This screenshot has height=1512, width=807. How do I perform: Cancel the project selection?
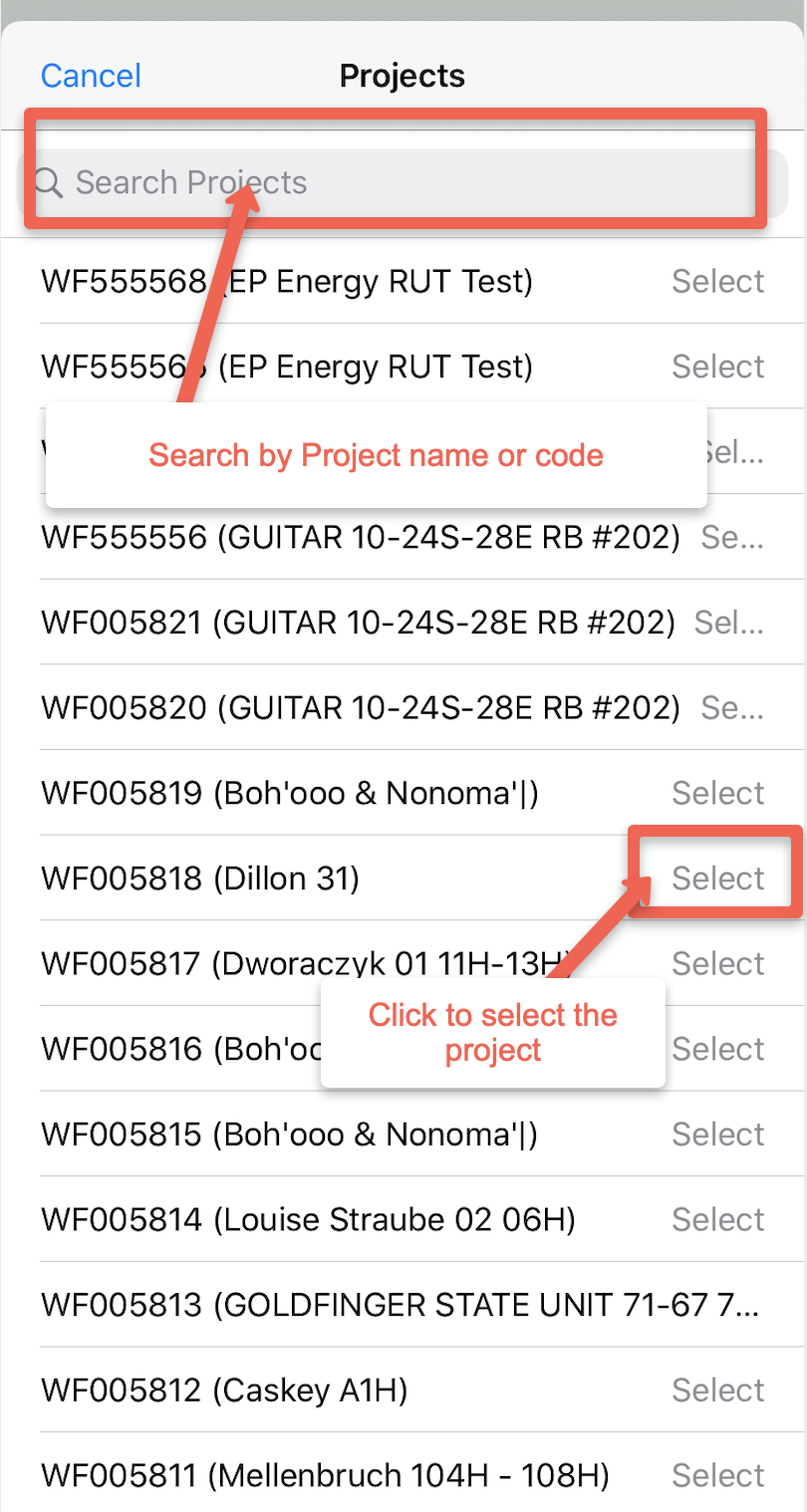coord(91,76)
